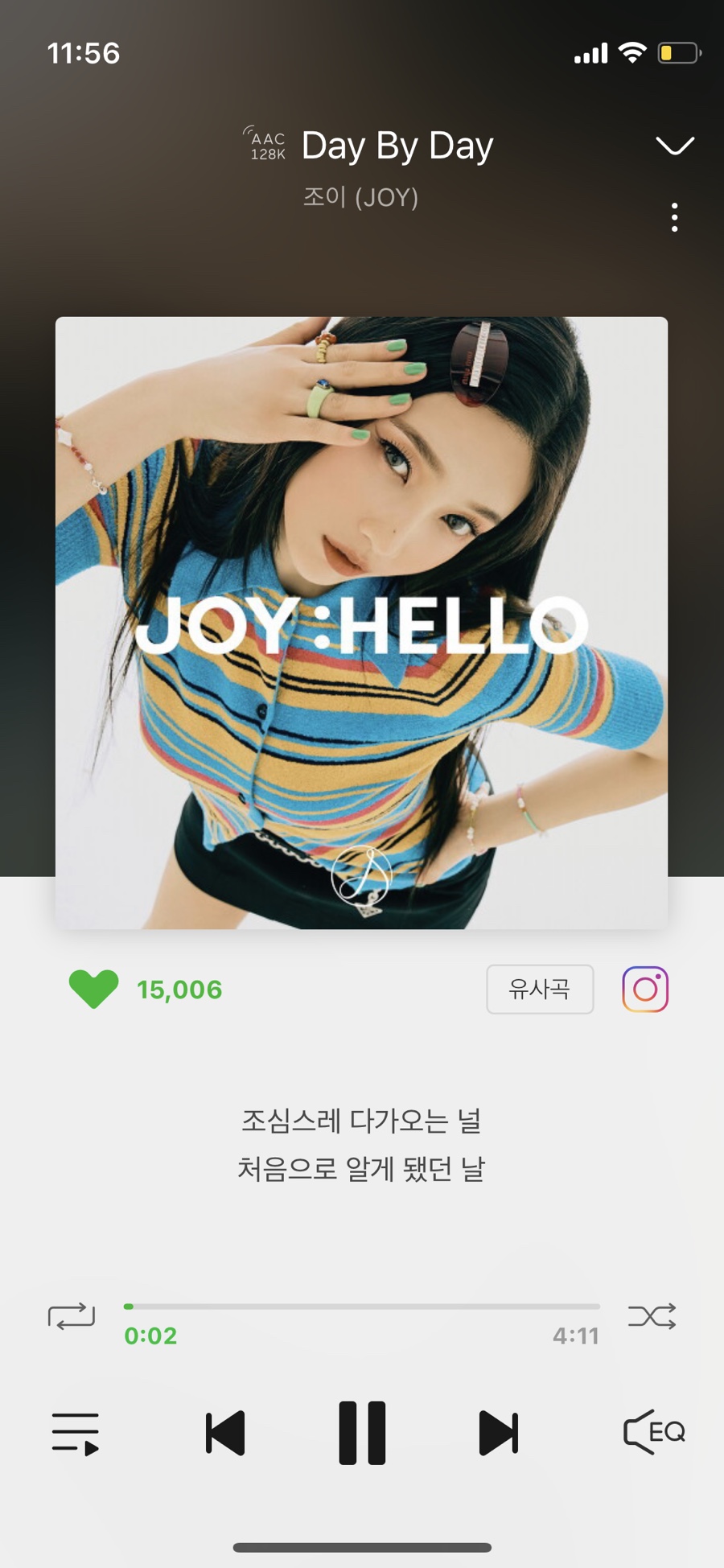The width and height of the screenshot is (724, 1568).
Task: Unlike the song via the green heart
Action: [93, 989]
